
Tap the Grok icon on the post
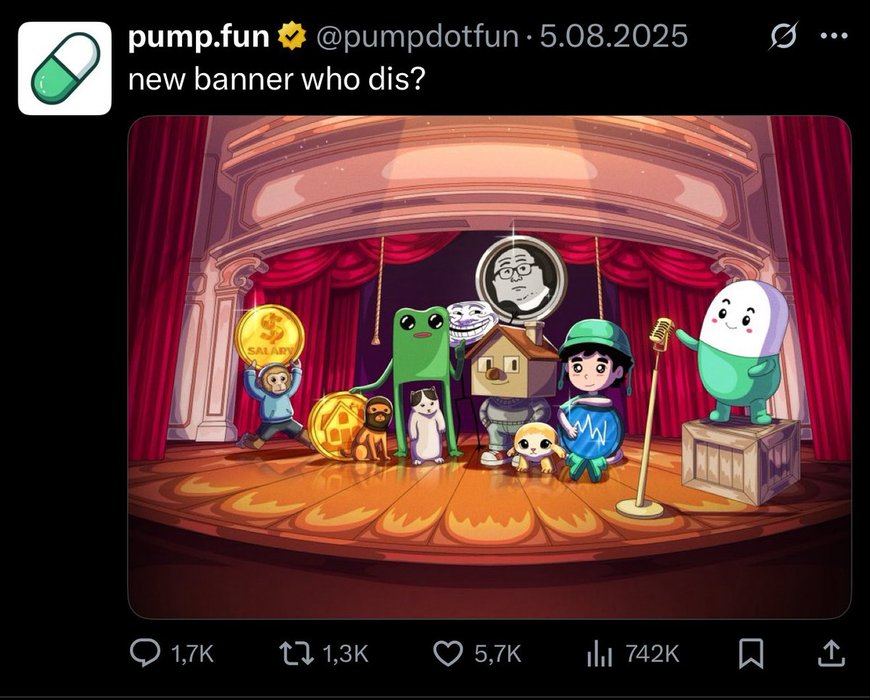783,37
